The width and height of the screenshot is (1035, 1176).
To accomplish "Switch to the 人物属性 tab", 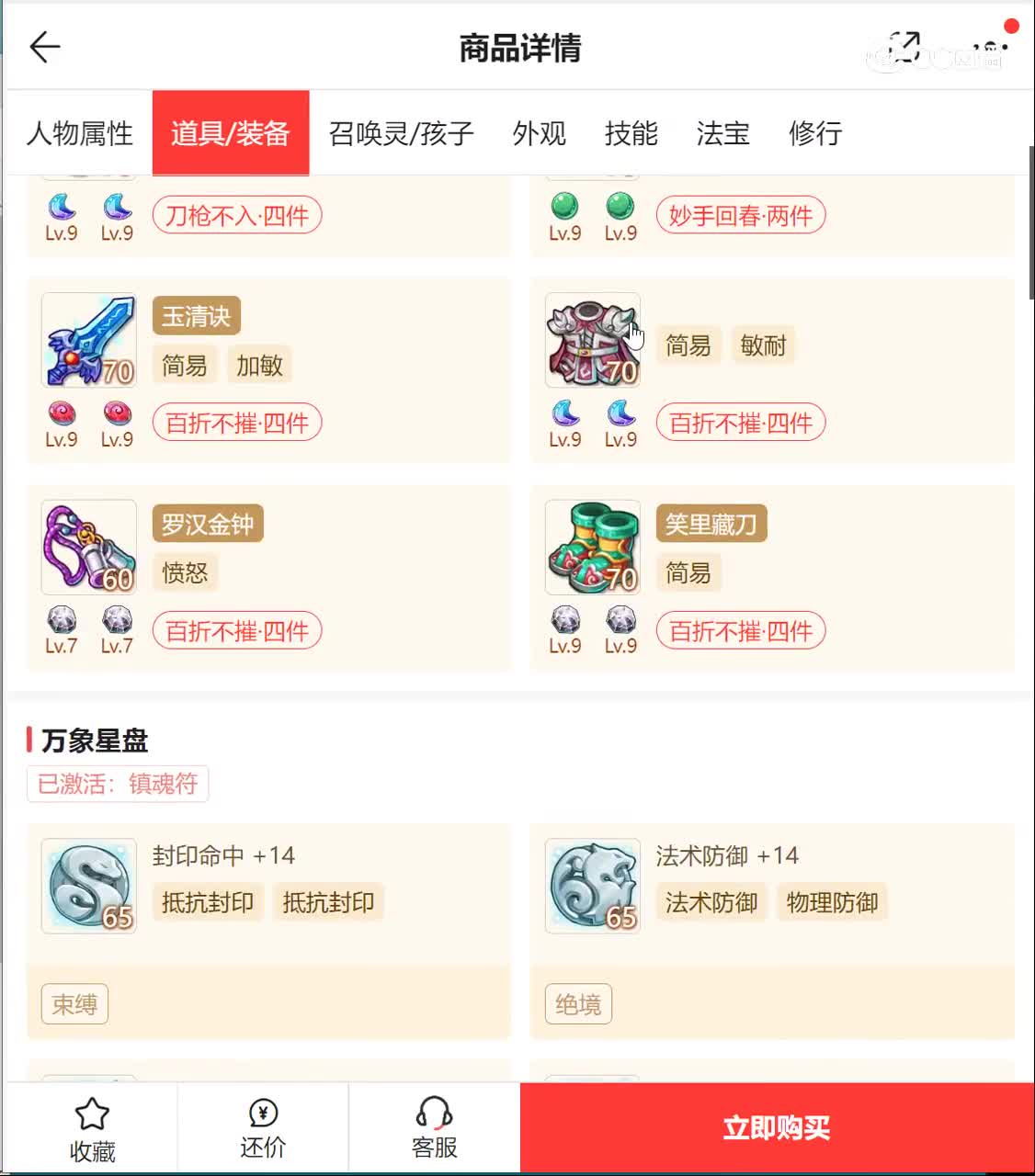I will pyautogui.click(x=80, y=133).
